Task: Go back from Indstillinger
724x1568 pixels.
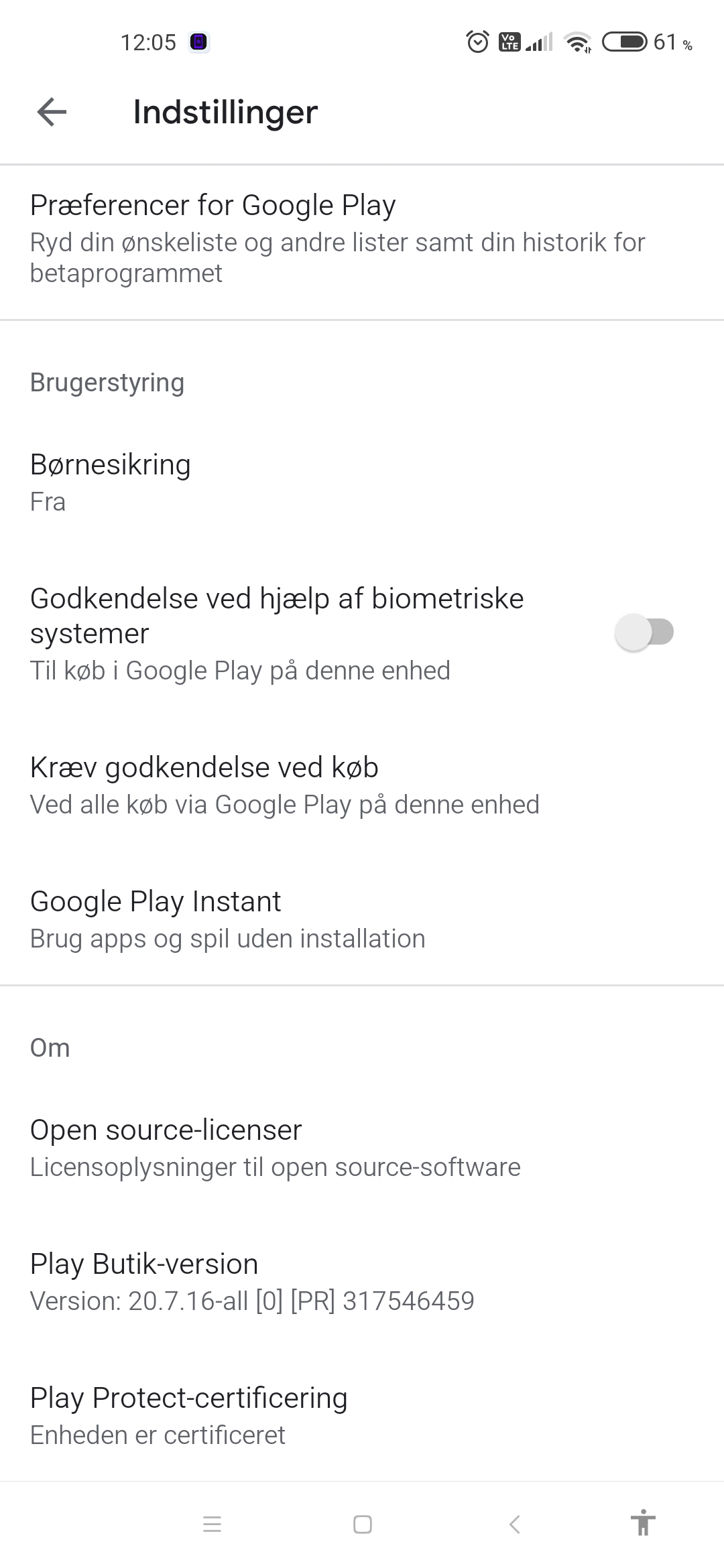Action: tap(52, 111)
